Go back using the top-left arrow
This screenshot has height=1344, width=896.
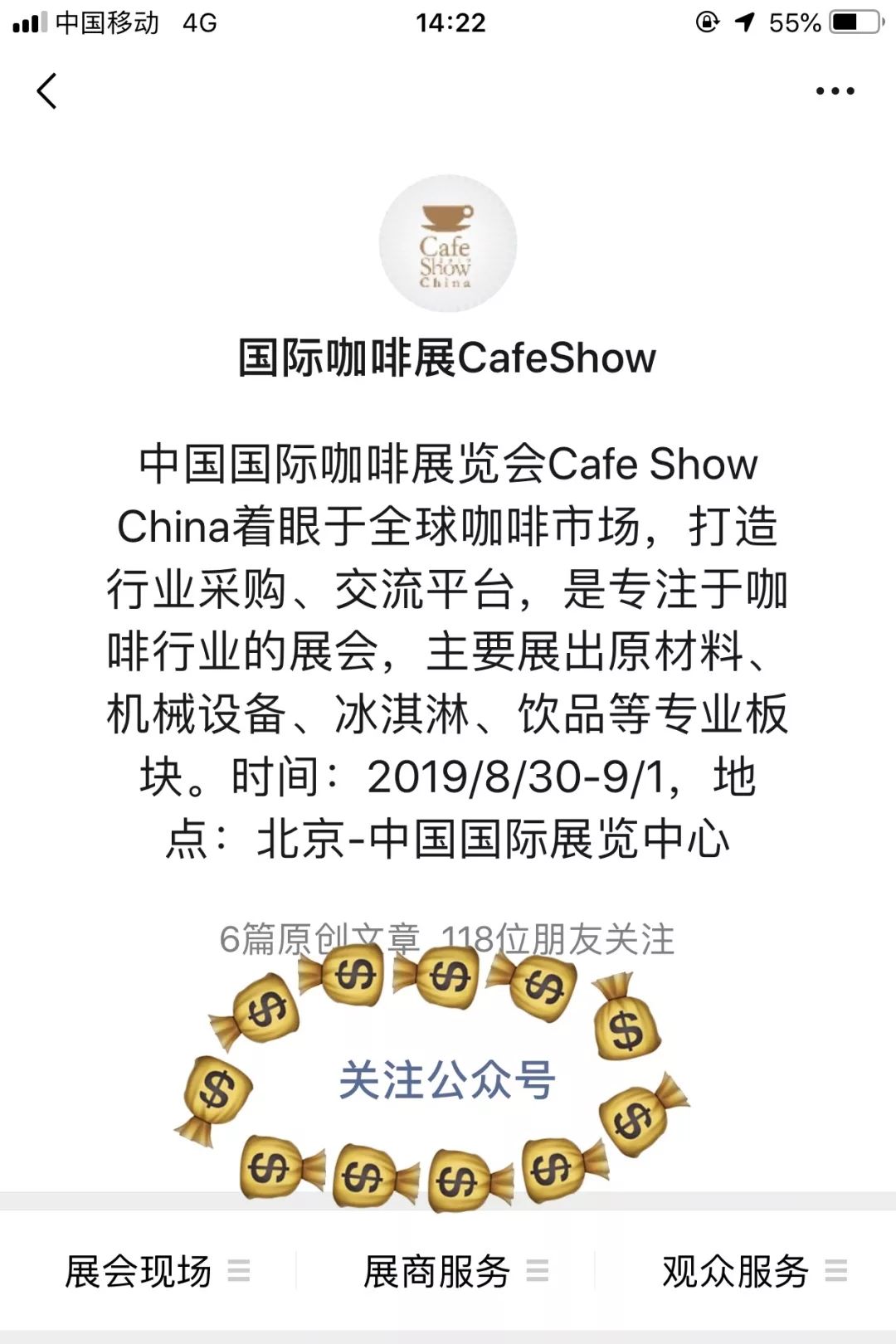tap(47, 91)
